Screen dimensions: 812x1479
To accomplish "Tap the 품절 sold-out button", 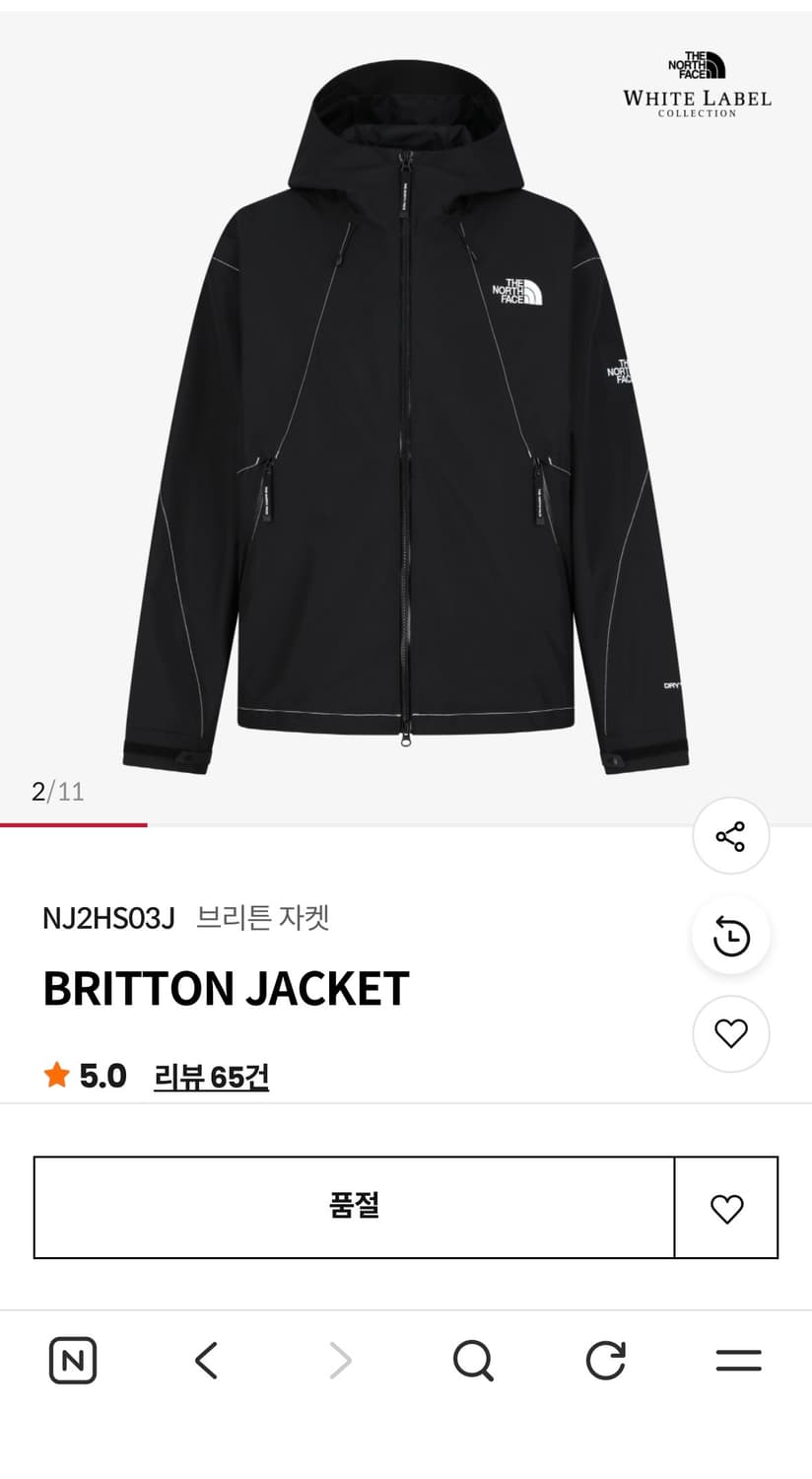I will coord(353,1208).
